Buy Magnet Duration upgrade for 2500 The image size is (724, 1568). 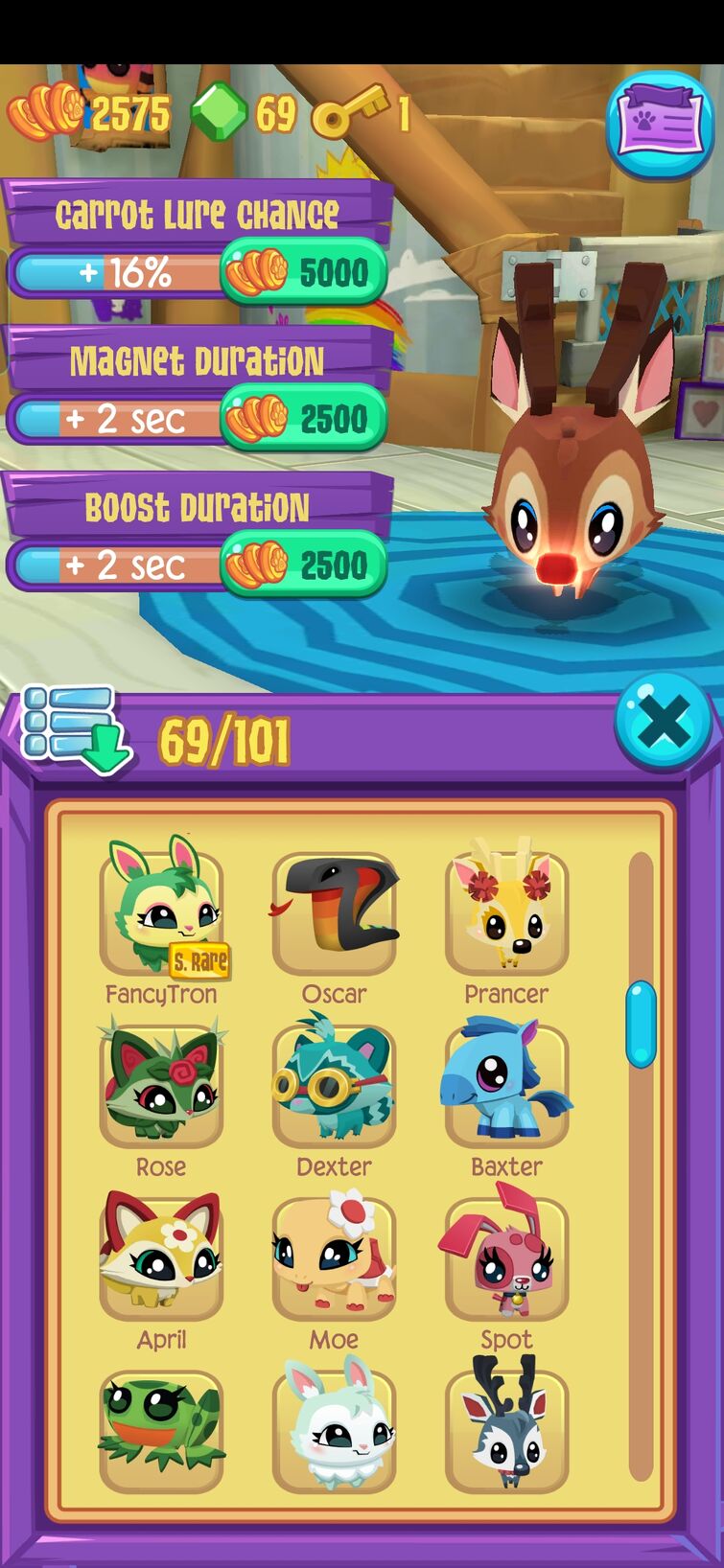(304, 418)
